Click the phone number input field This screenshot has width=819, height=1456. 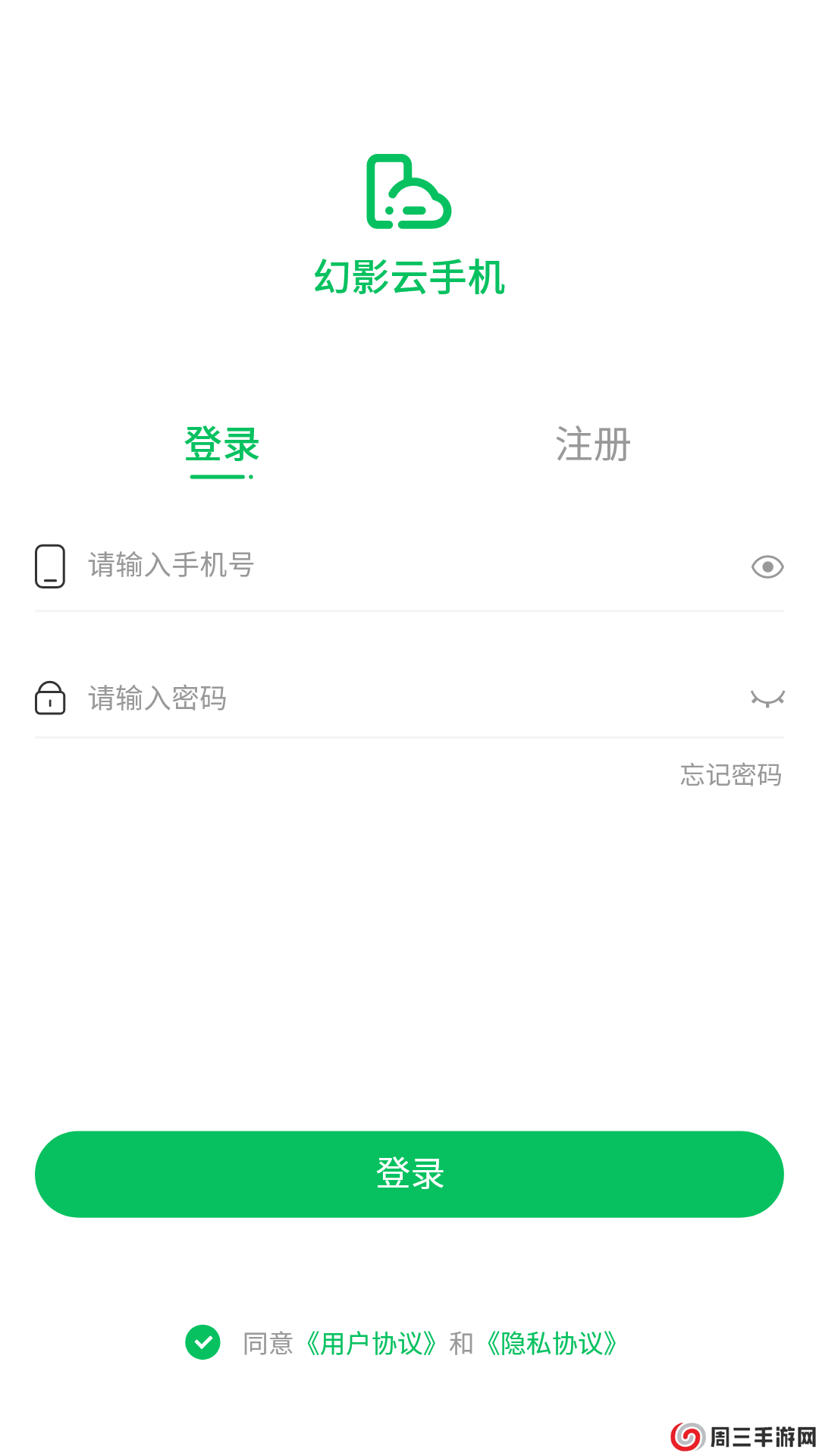pyautogui.click(x=303, y=566)
